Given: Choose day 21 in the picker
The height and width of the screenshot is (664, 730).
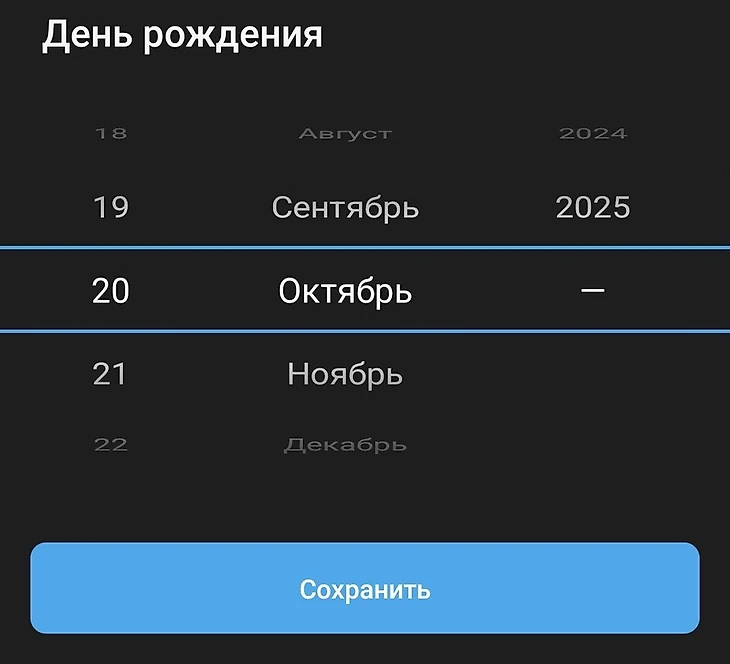Looking at the screenshot, I should [110, 374].
